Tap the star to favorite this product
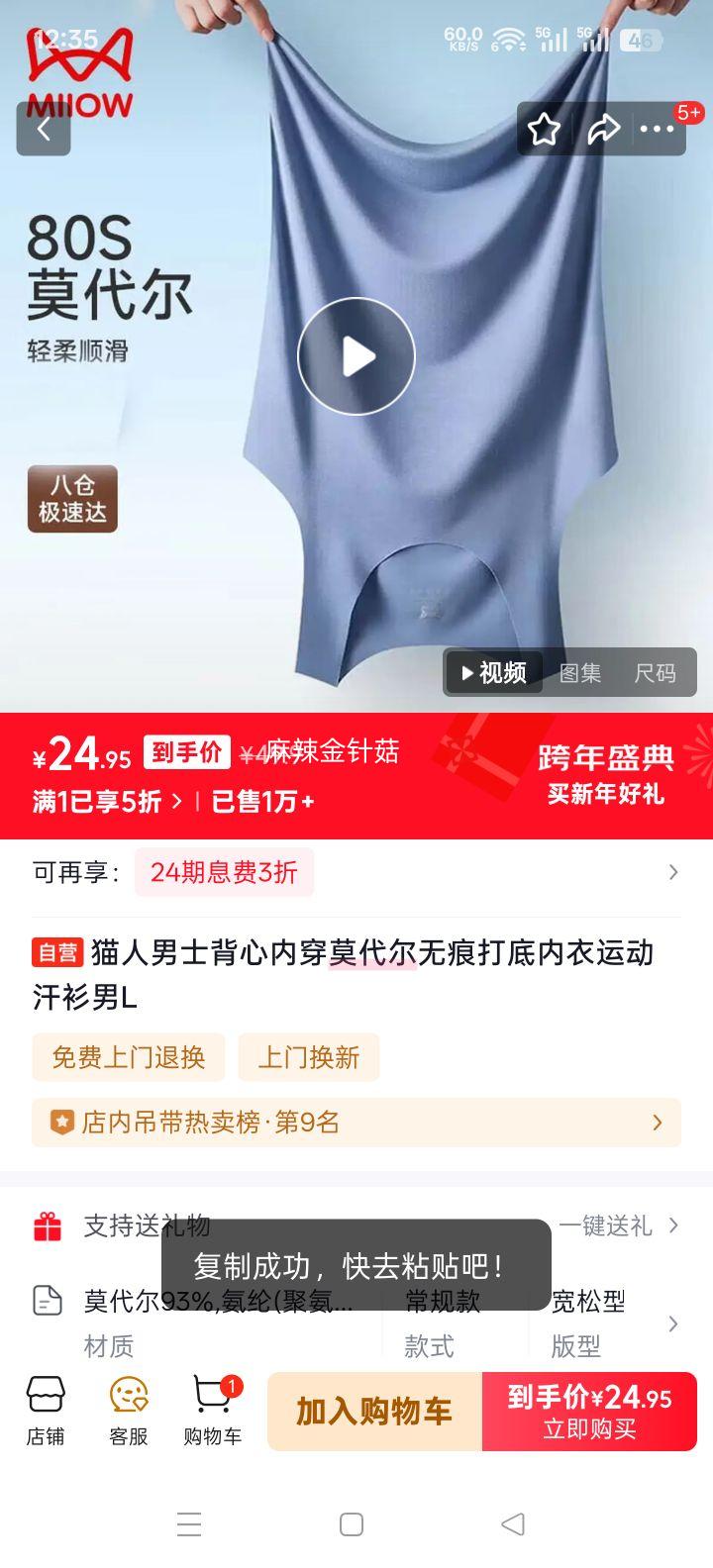The height and width of the screenshot is (1568, 713). click(543, 129)
